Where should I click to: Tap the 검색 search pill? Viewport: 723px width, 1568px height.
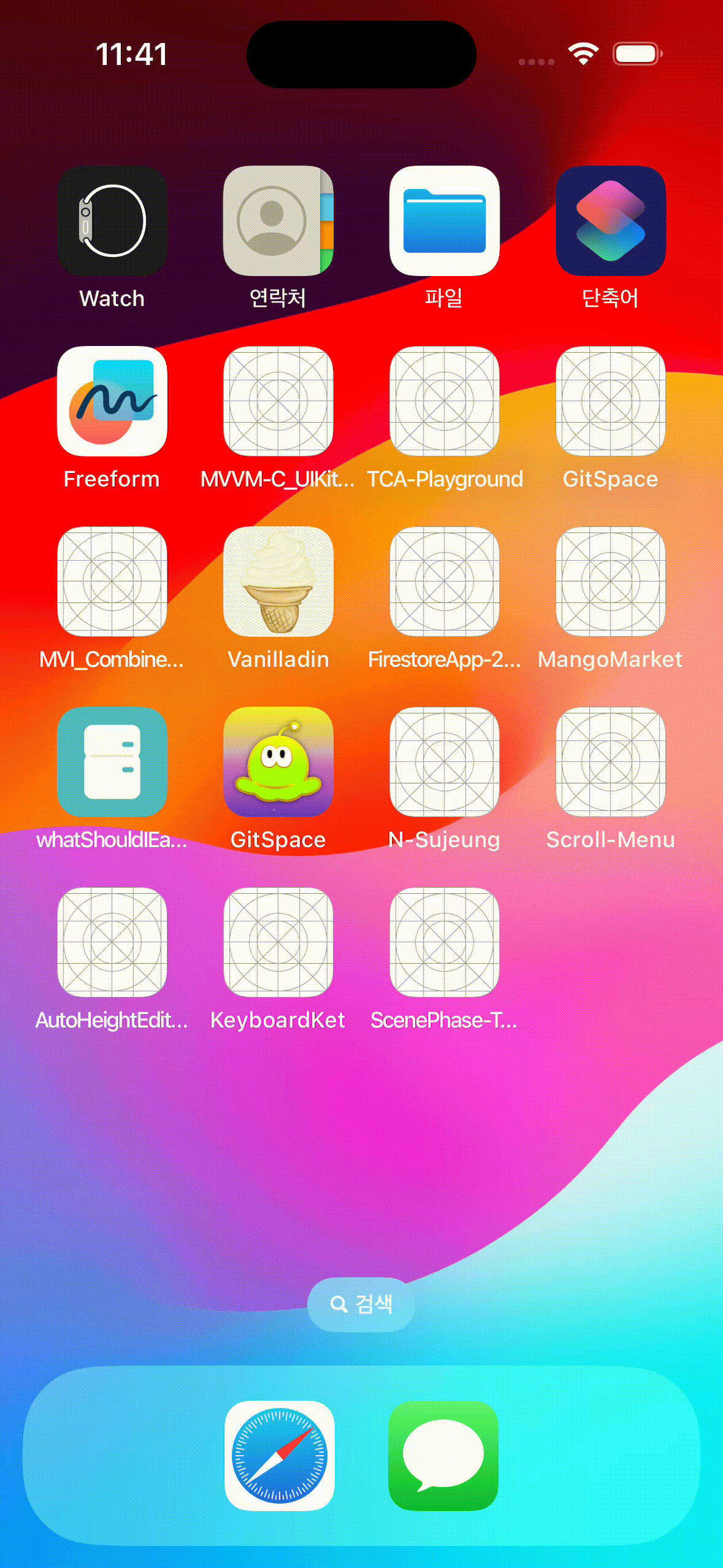(361, 1304)
